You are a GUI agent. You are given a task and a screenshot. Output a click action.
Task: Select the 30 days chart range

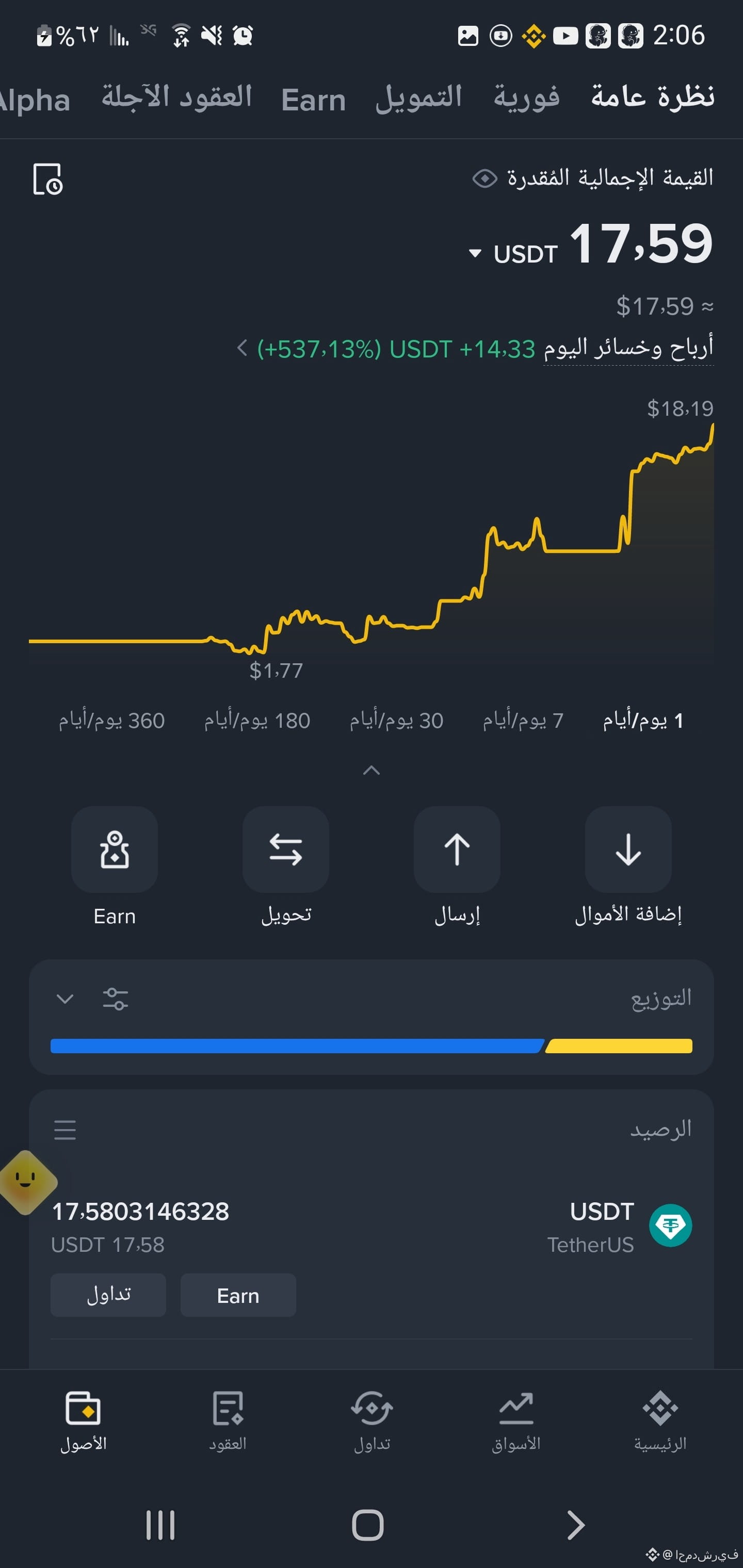click(396, 721)
